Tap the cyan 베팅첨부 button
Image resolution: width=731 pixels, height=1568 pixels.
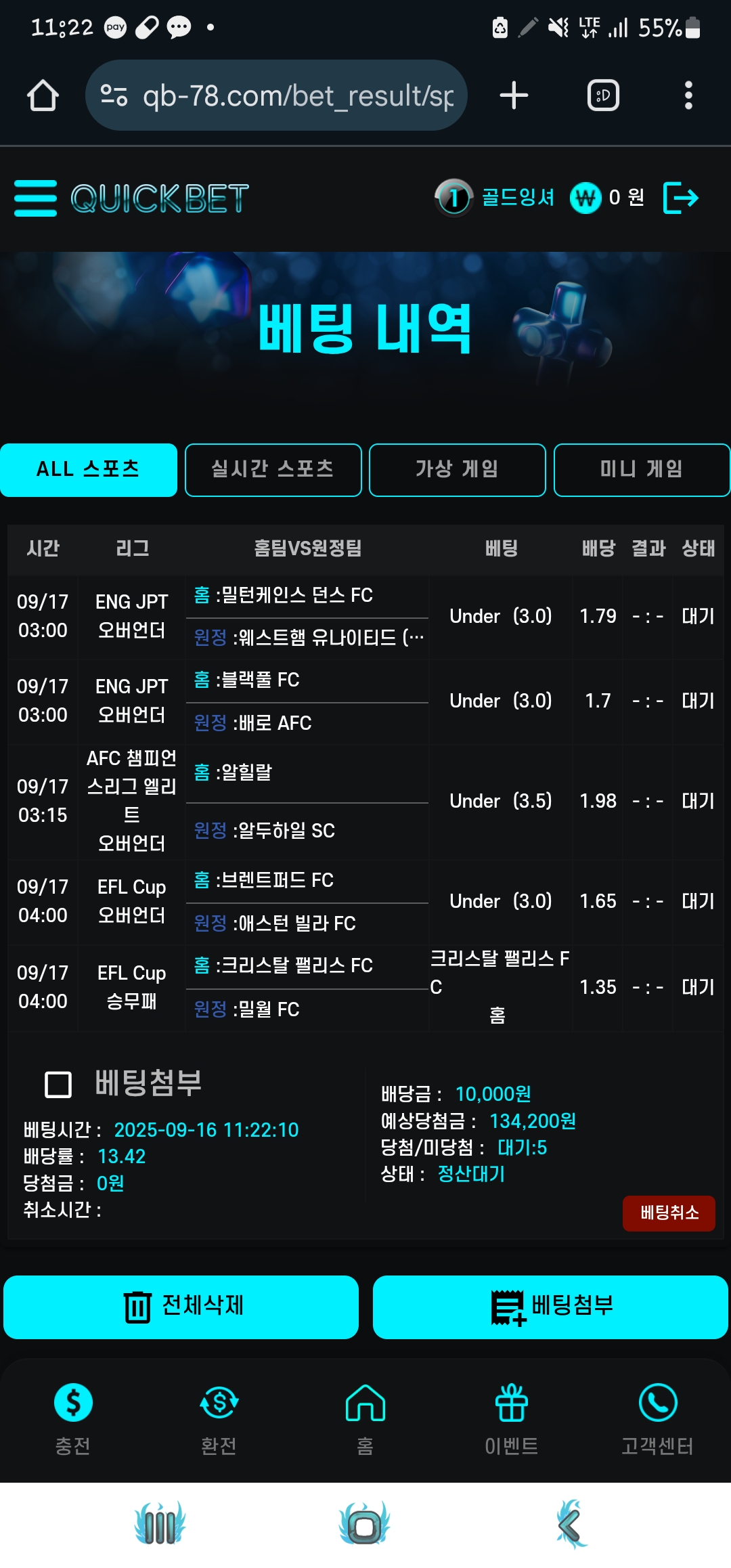tap(550, 1307)
